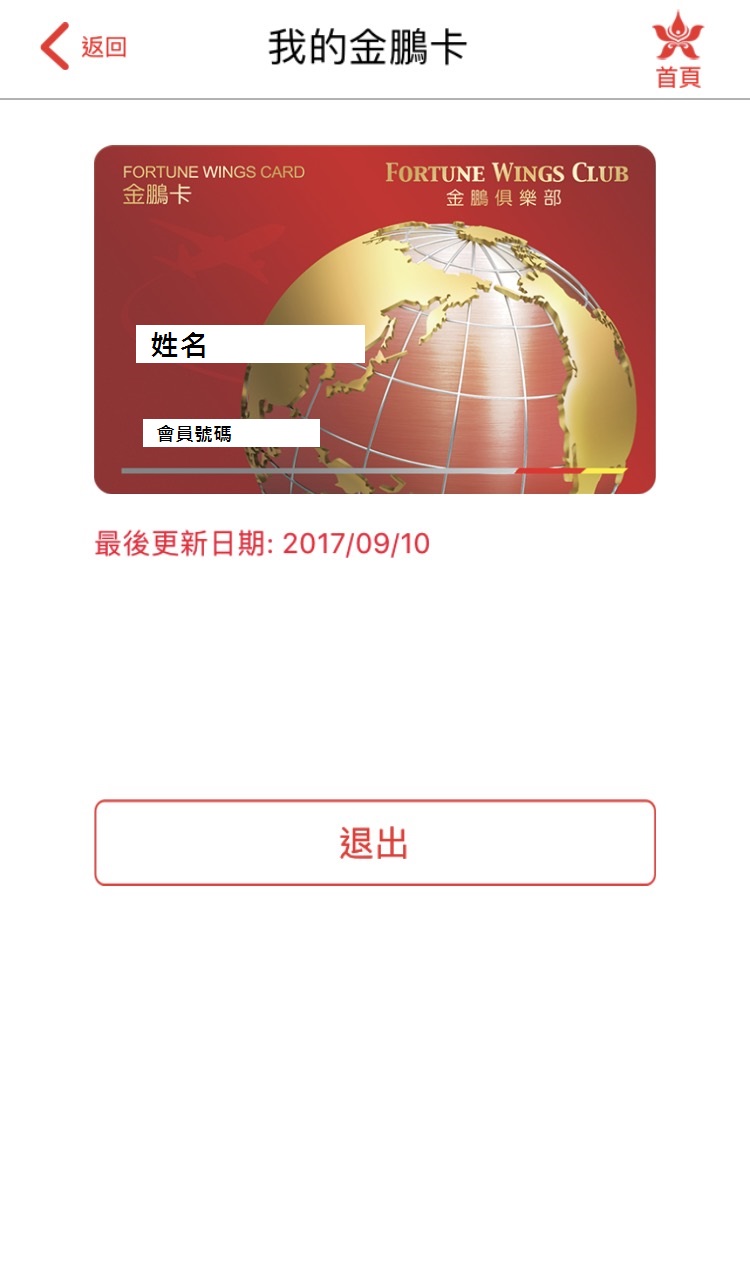Go back using the 返回 arrow

(83, 47)
